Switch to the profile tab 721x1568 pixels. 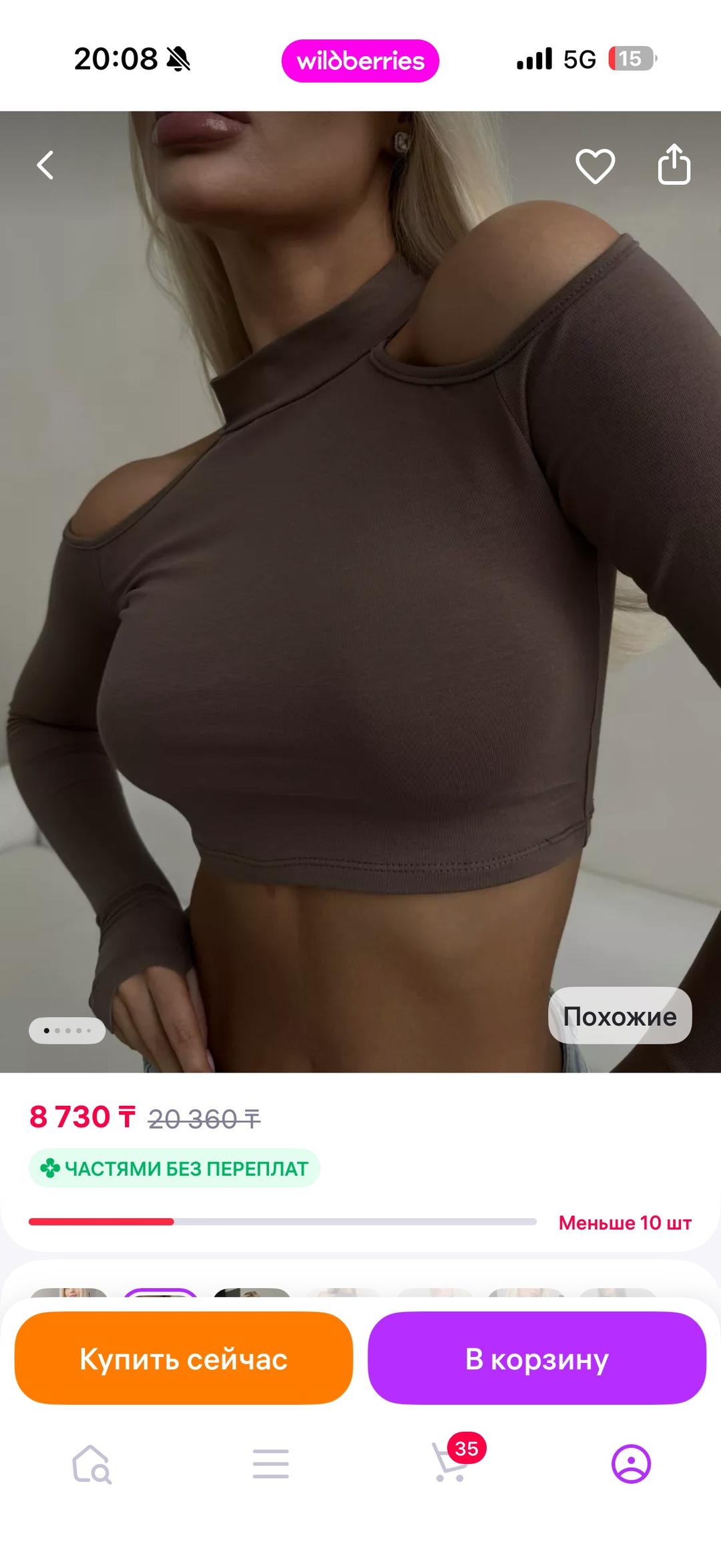[x=631, y=1464]
